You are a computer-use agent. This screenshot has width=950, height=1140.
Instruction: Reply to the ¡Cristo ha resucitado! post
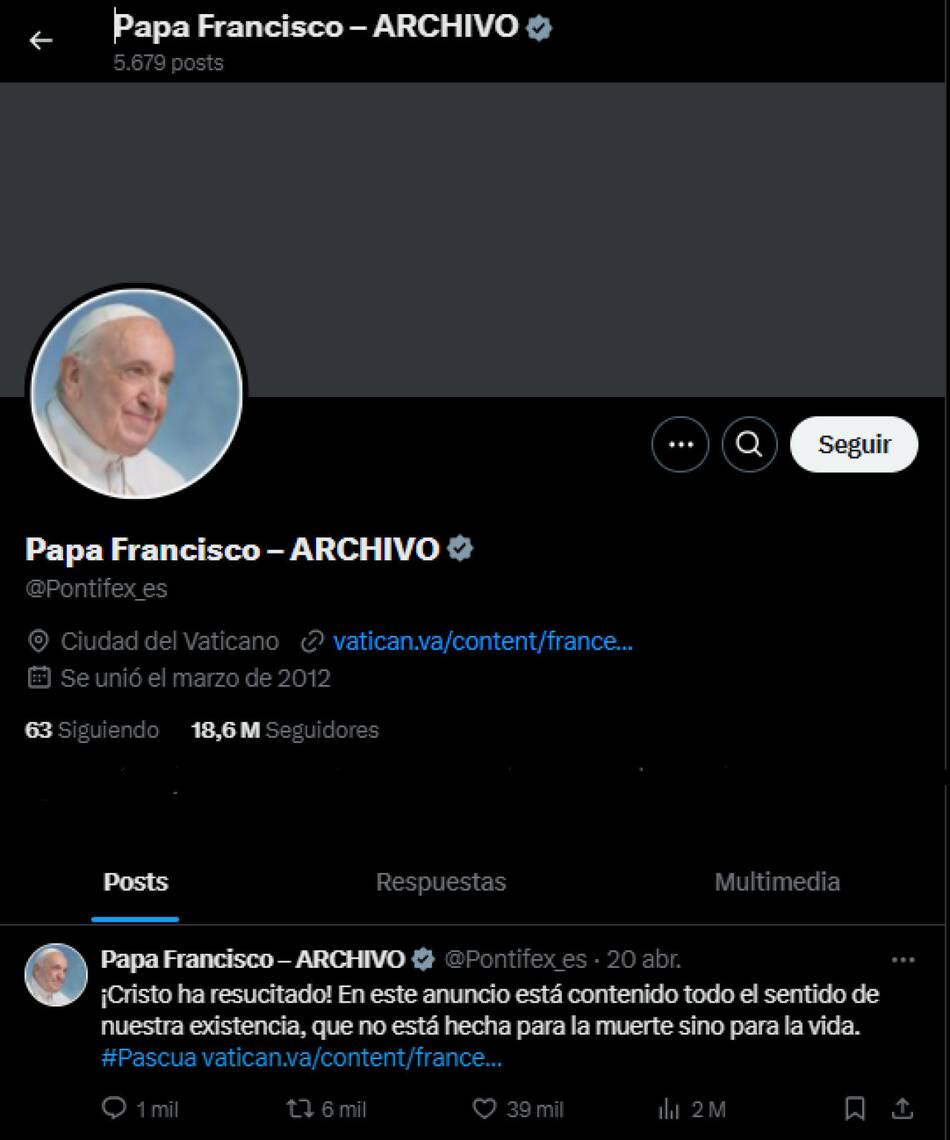(115, 1108)
